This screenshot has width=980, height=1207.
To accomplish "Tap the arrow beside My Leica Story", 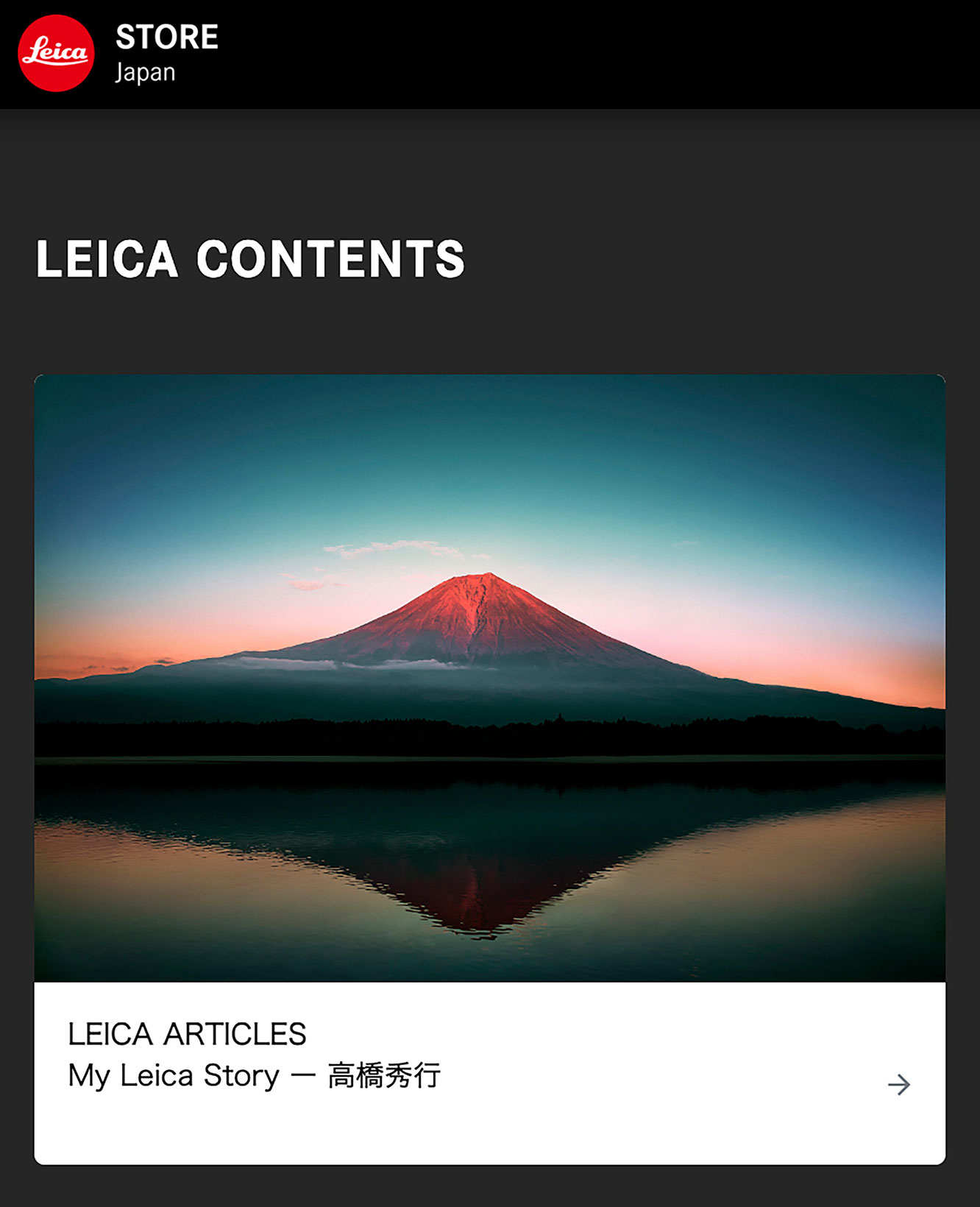I will [x=898, y=1084].
